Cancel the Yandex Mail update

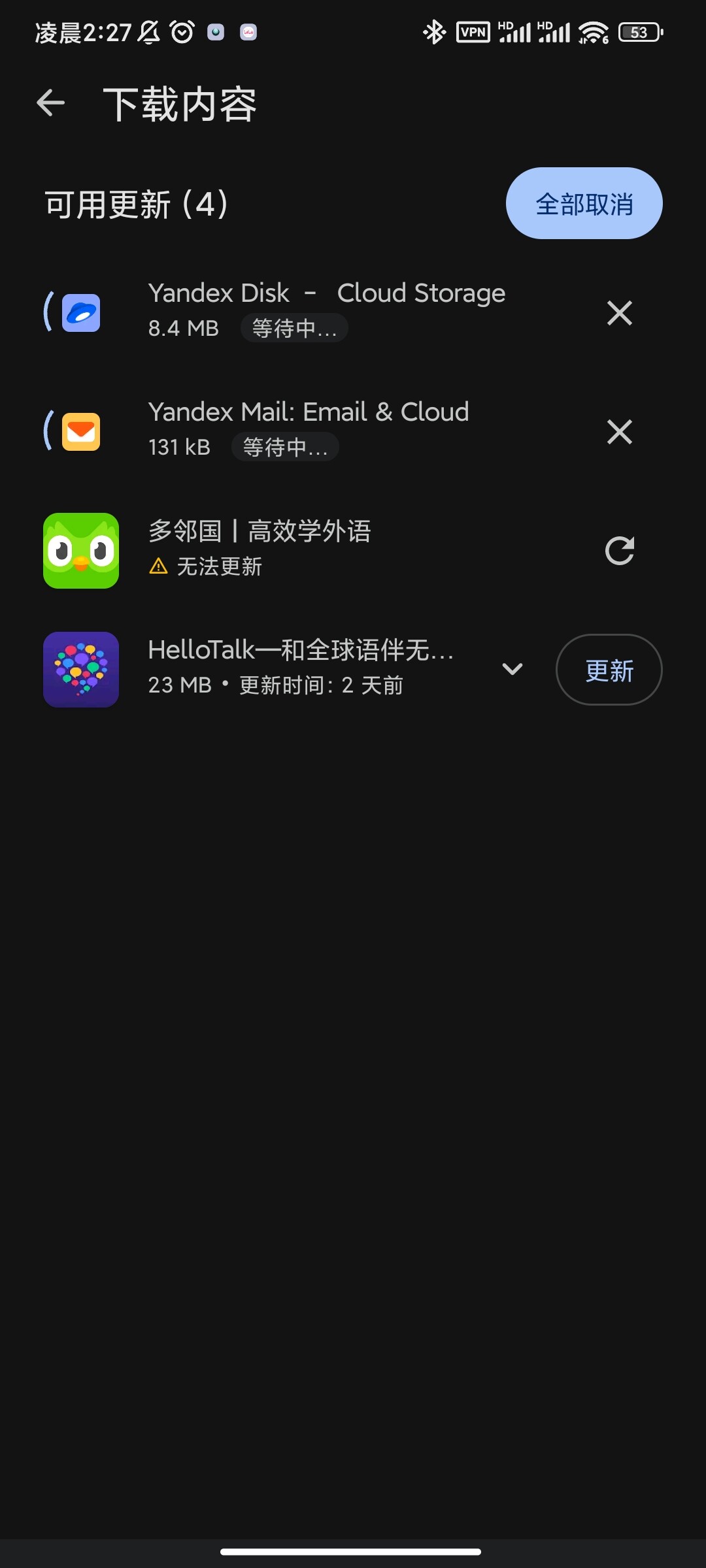click(619, 432)
